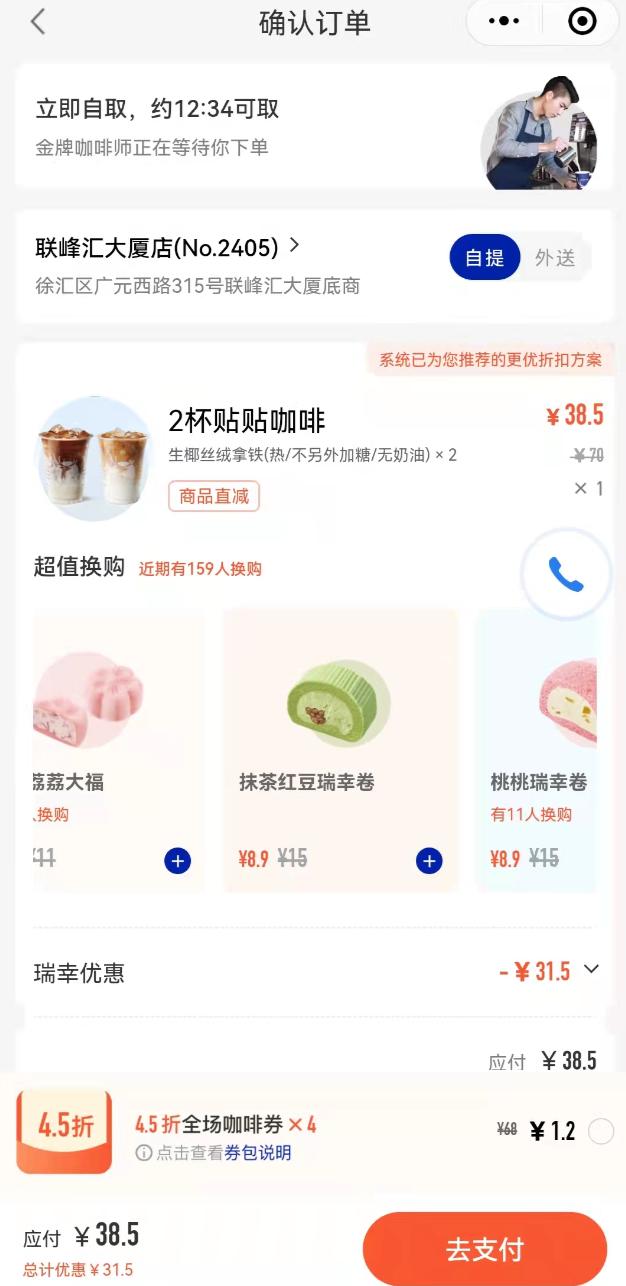Add 抹茶红豆瑞幸卷 to the order

[x=429, y=860]
